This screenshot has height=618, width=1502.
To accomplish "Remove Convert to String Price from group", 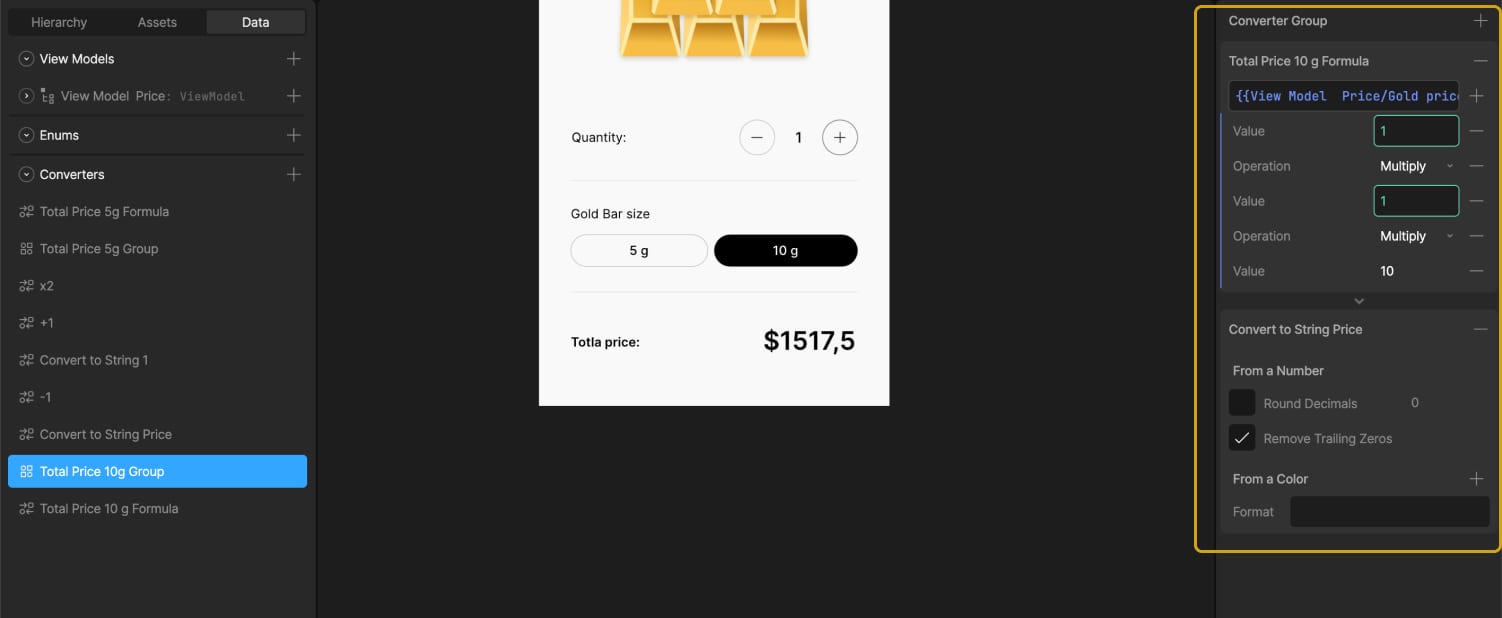I will point(1480,329).
